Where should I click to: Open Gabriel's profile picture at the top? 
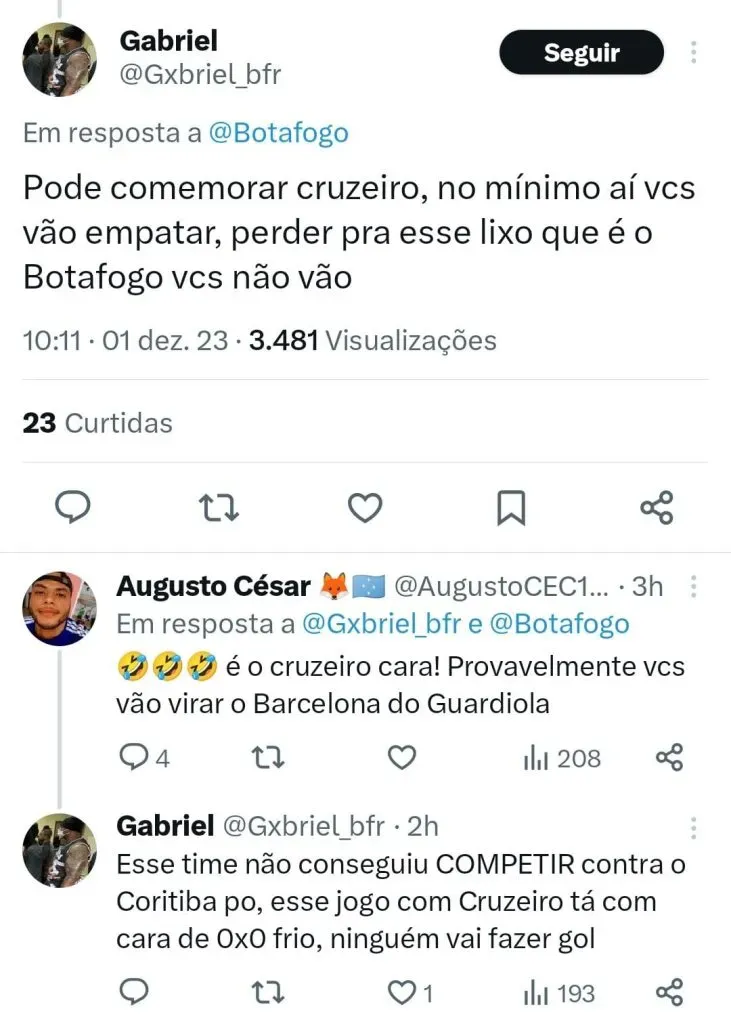pos(59,59)
